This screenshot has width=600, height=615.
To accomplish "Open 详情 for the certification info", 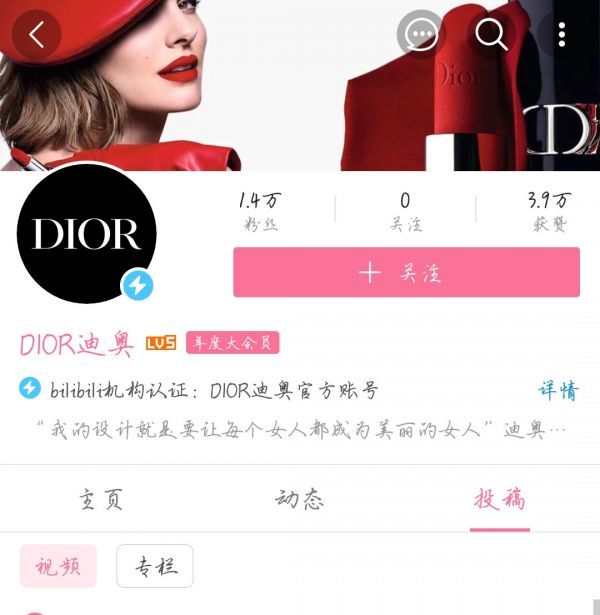I will 557,390.
